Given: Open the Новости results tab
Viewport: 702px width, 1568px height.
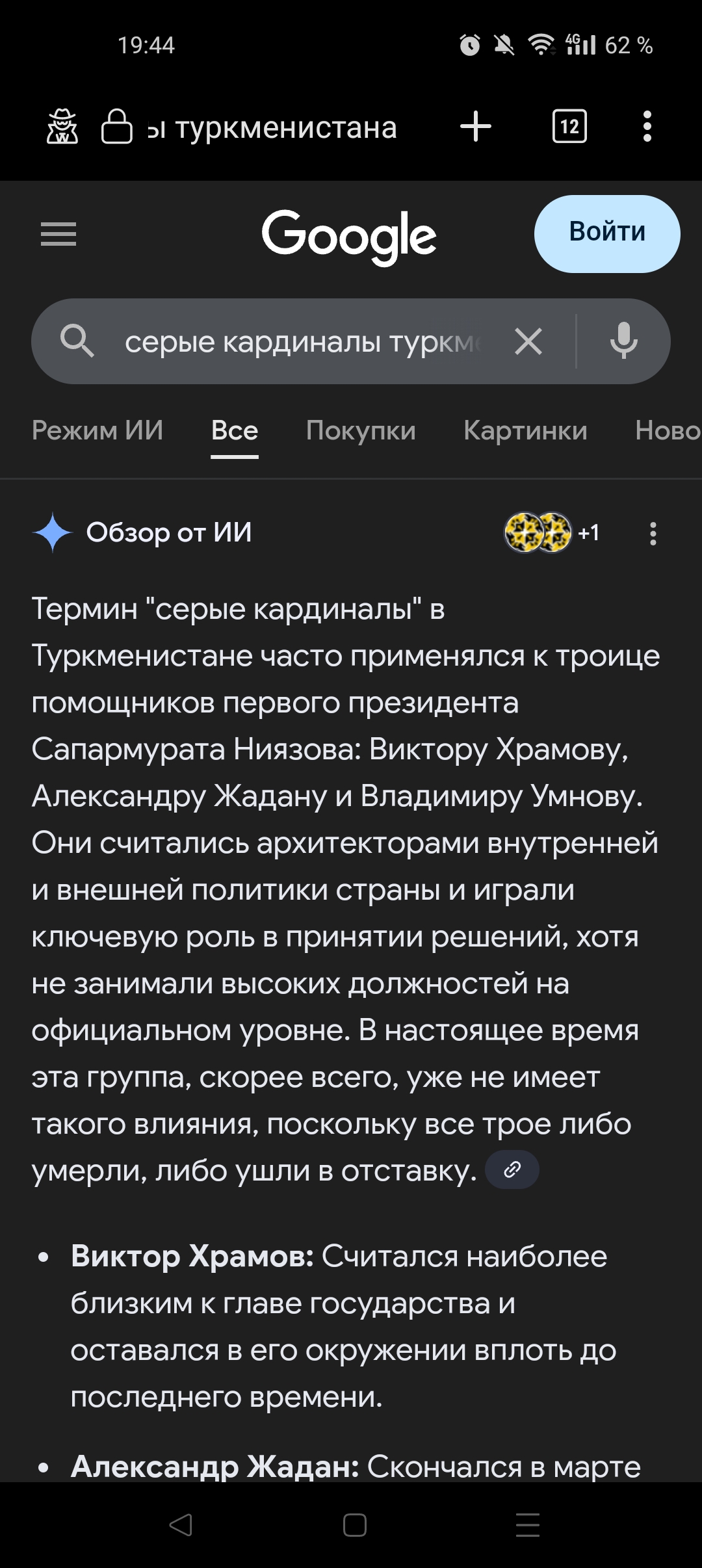Looking at the screenshot, I should click(x=667, y=430).
